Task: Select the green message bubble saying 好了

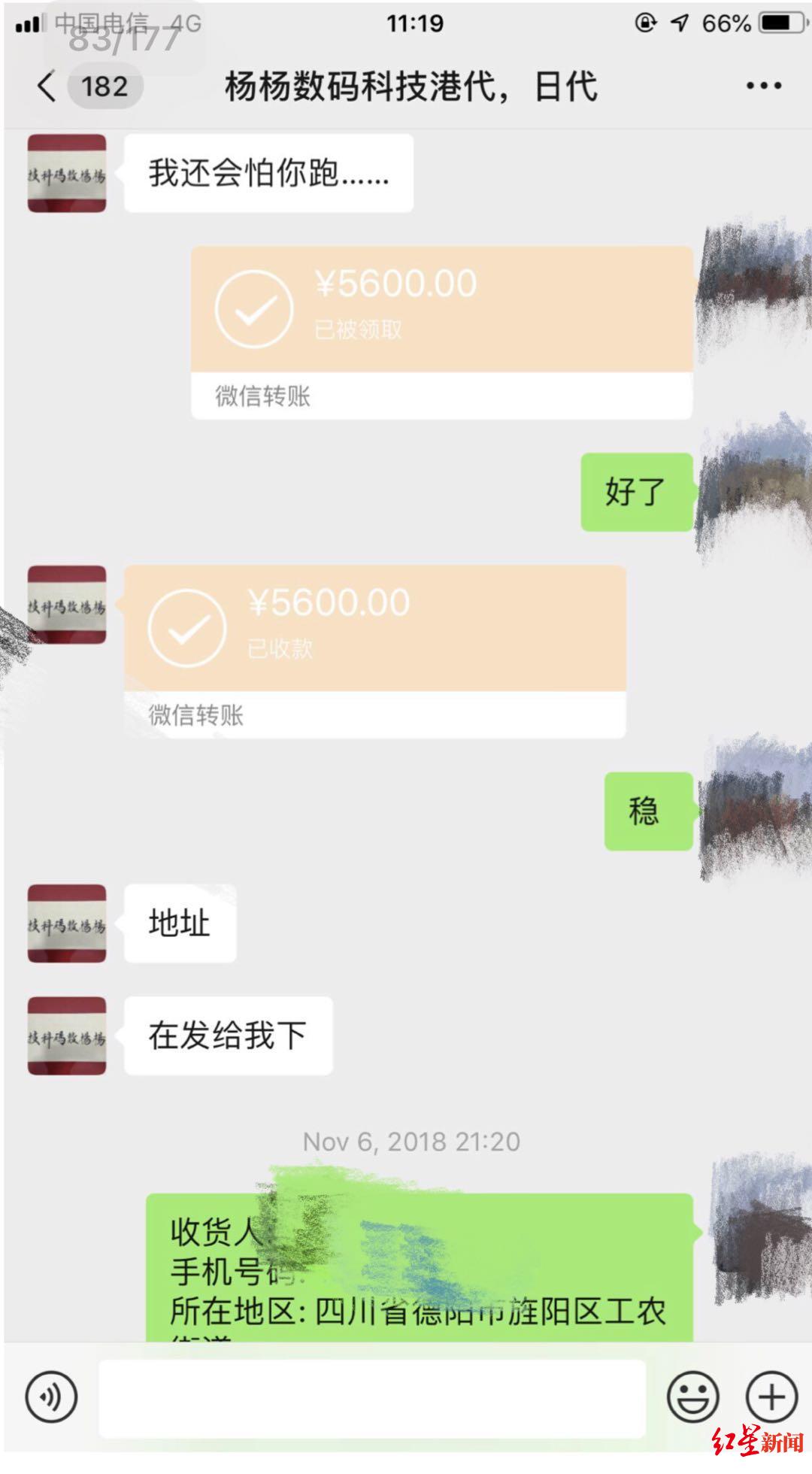Action: pyautogui.click(x=635, y=490)
